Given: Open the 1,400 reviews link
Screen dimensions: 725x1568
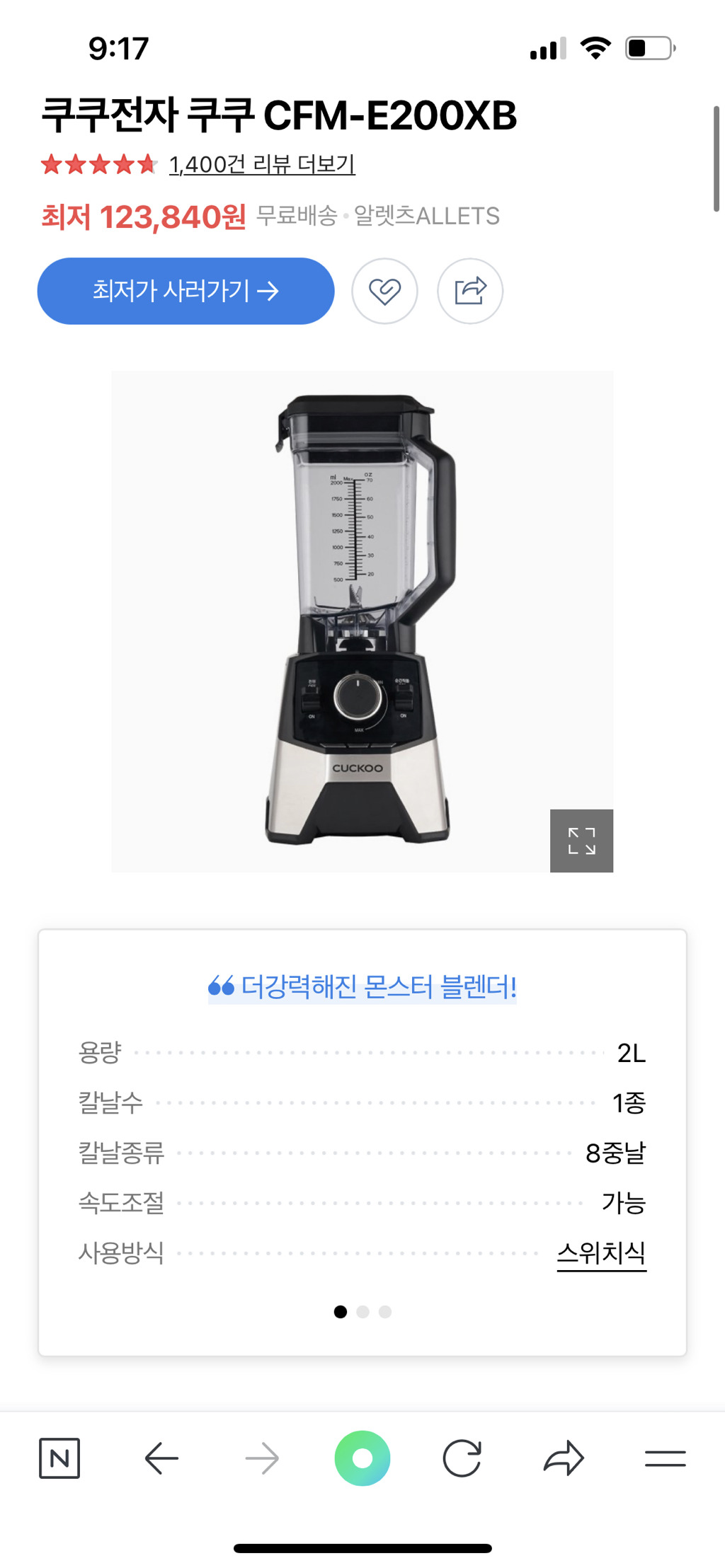Looking at the screenshot, I should [262, 164].
